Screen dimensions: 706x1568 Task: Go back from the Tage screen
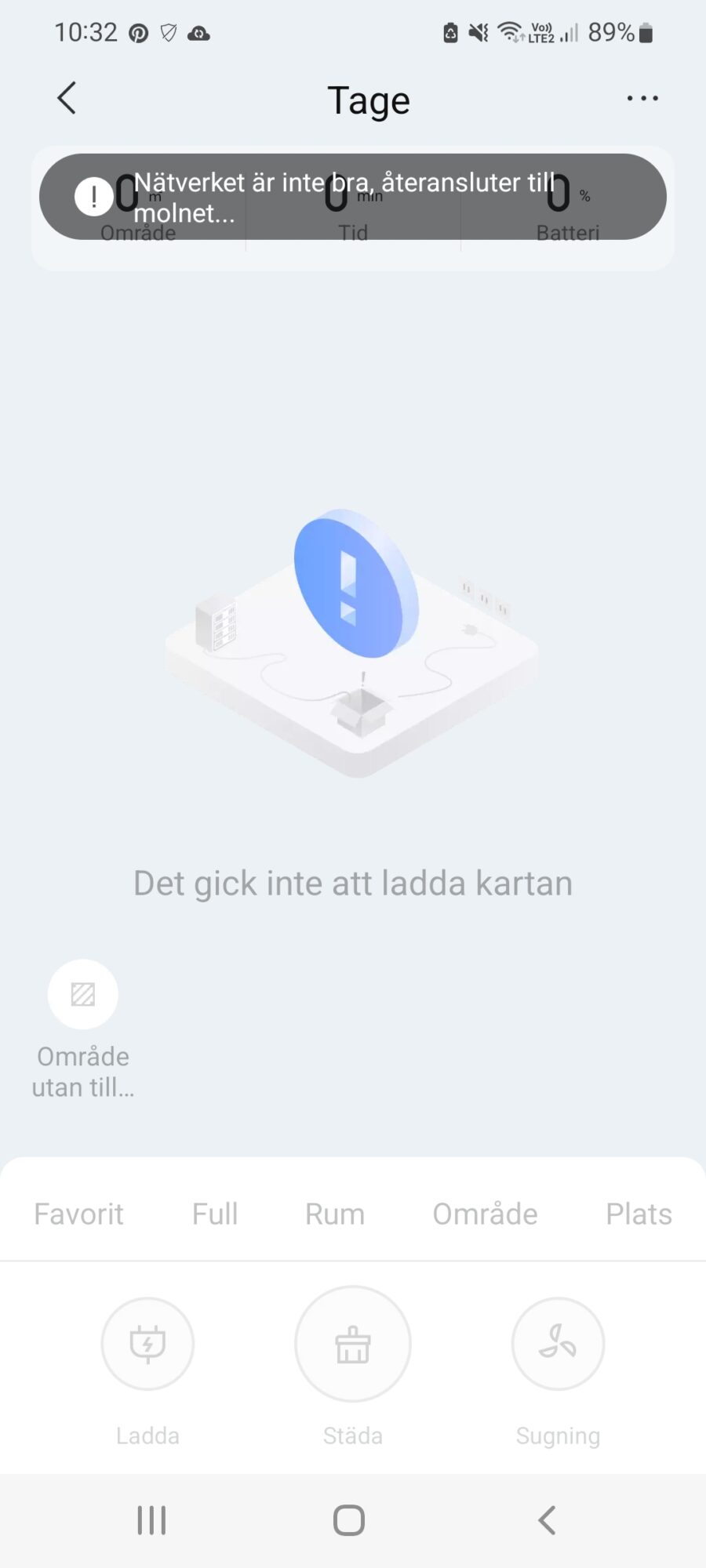67,99
